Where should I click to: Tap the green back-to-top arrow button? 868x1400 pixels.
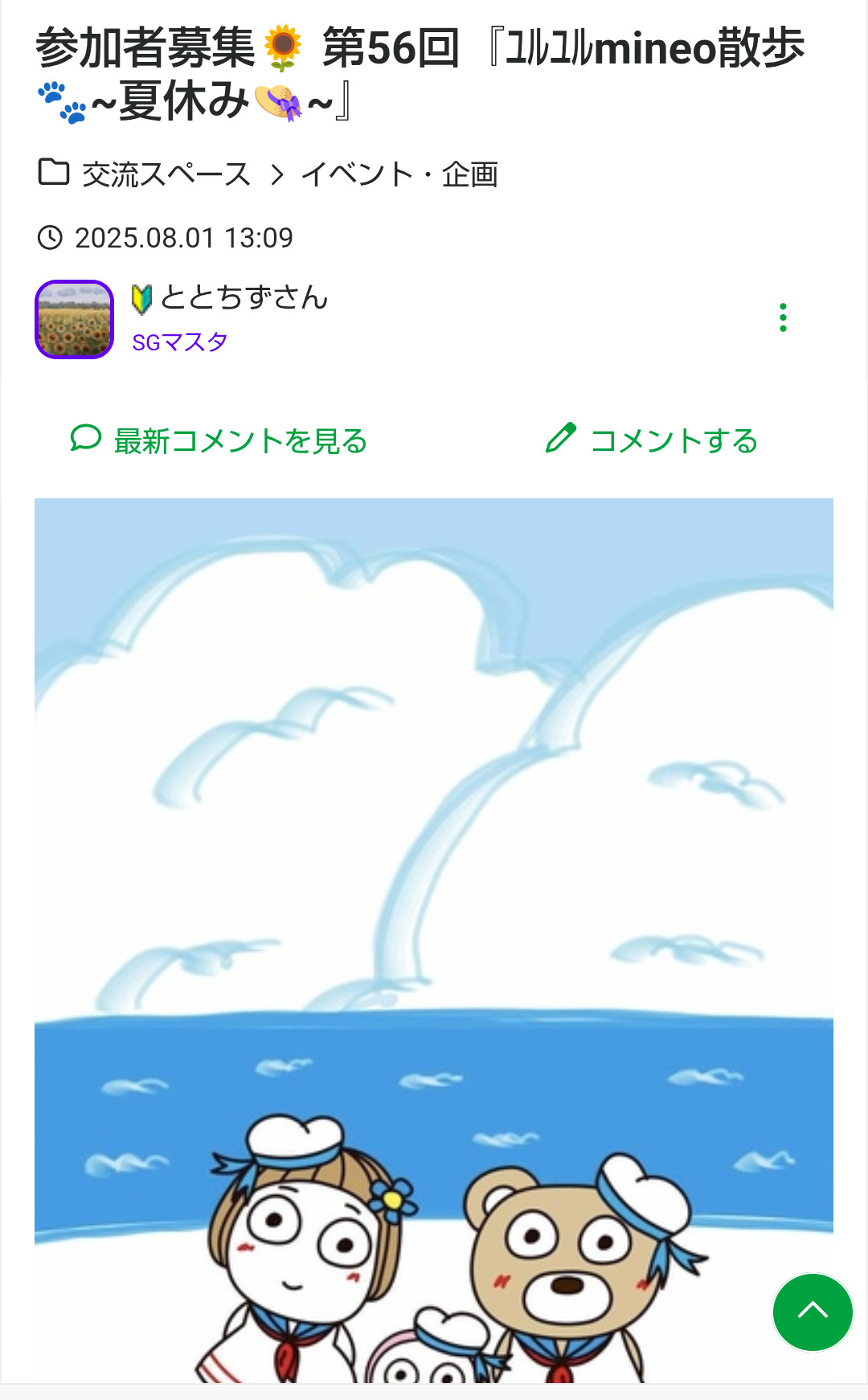[x=812, y=1312]
